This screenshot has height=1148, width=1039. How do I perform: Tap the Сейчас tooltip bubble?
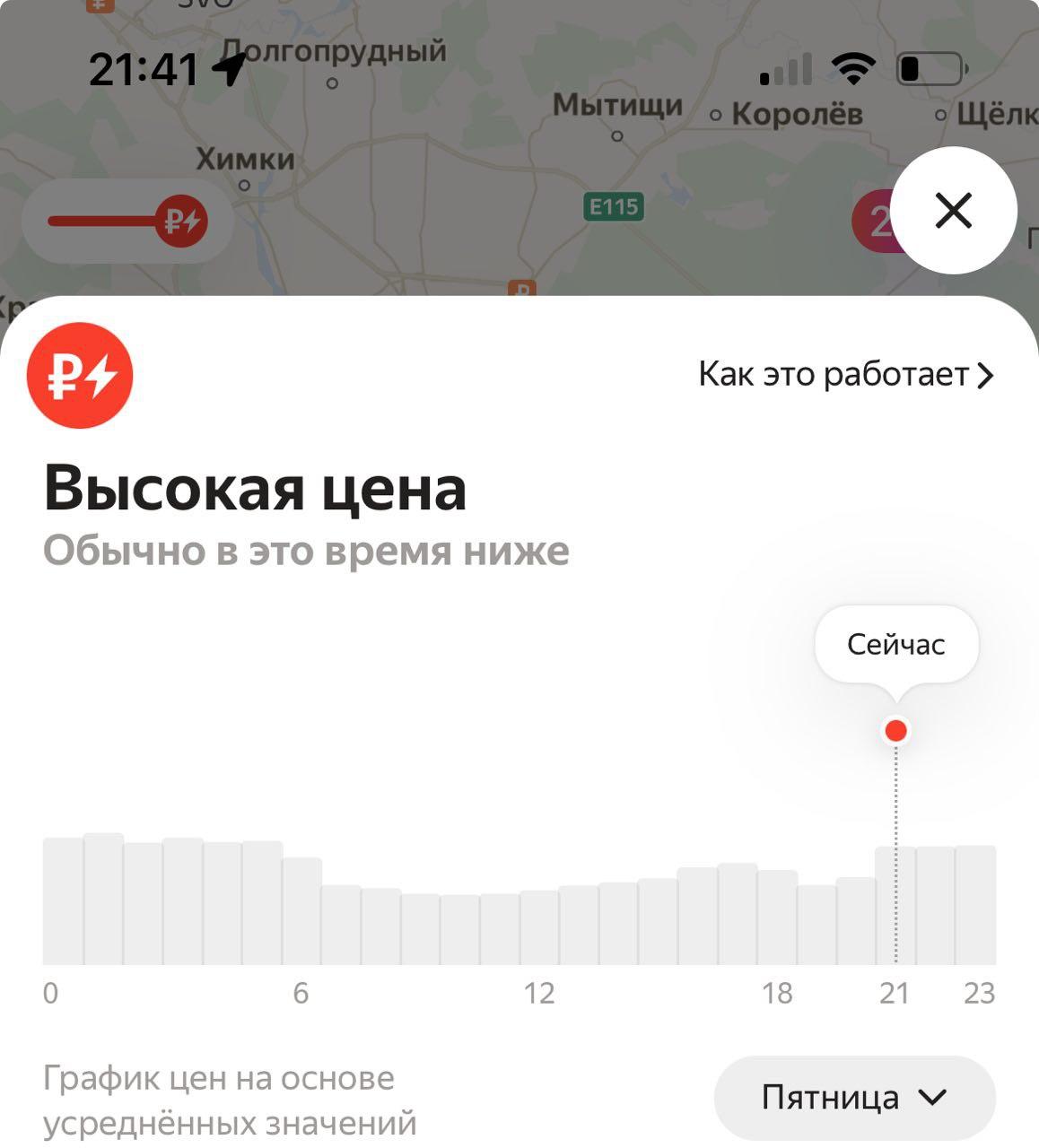point(895,642)
